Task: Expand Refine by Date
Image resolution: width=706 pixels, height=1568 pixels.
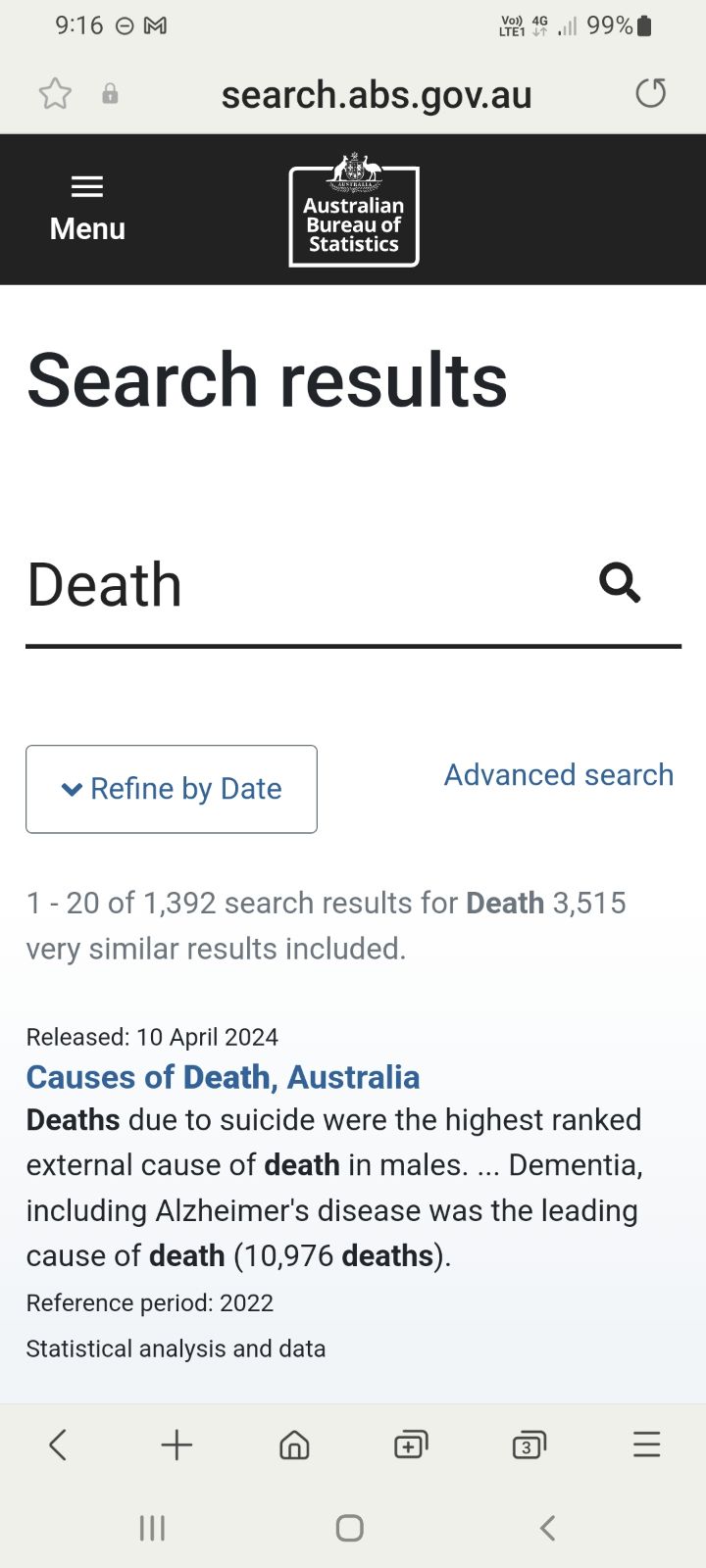Action: [x=172, y=789]
